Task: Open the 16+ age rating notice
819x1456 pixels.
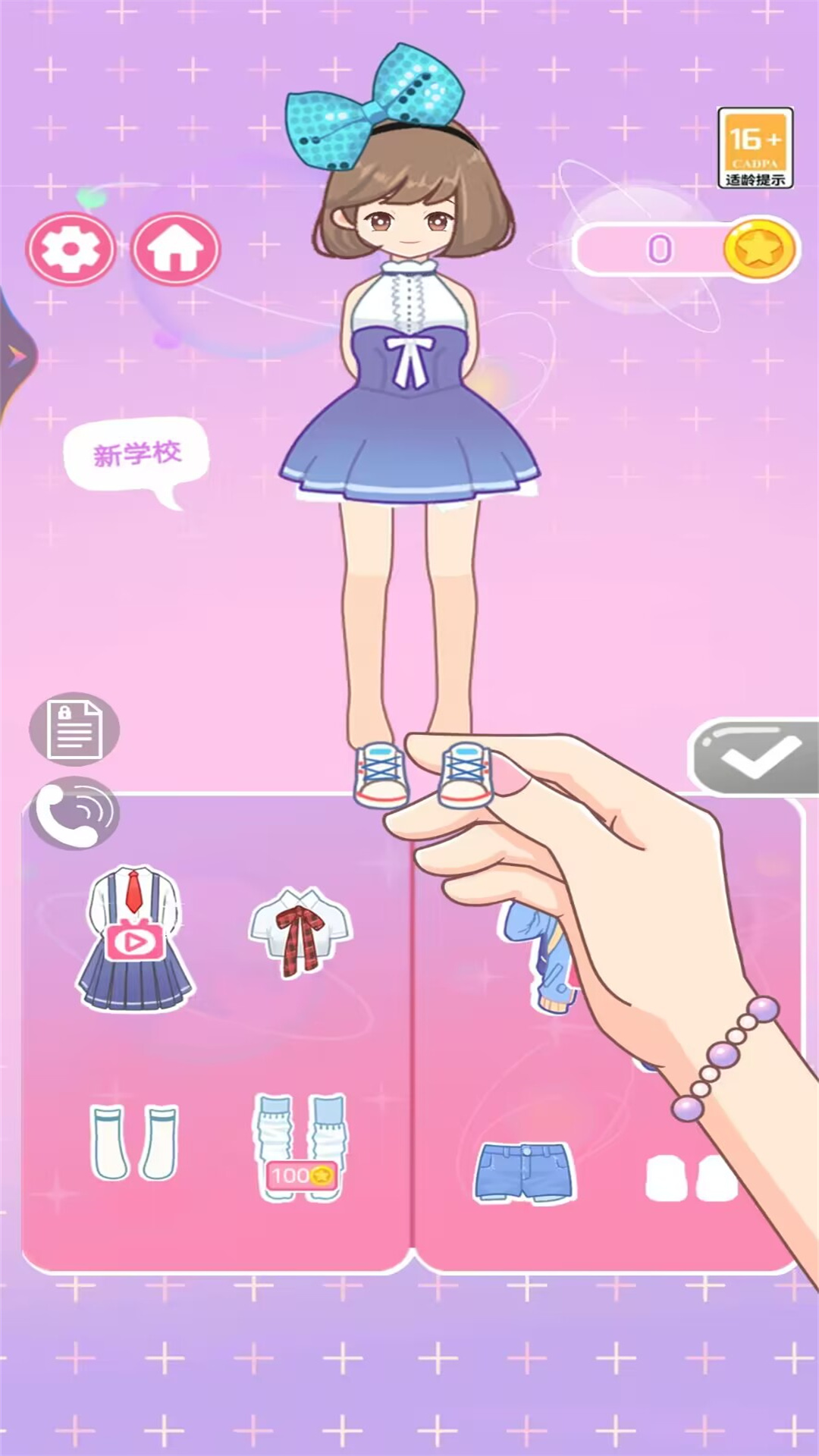Action: pos(755,148)
